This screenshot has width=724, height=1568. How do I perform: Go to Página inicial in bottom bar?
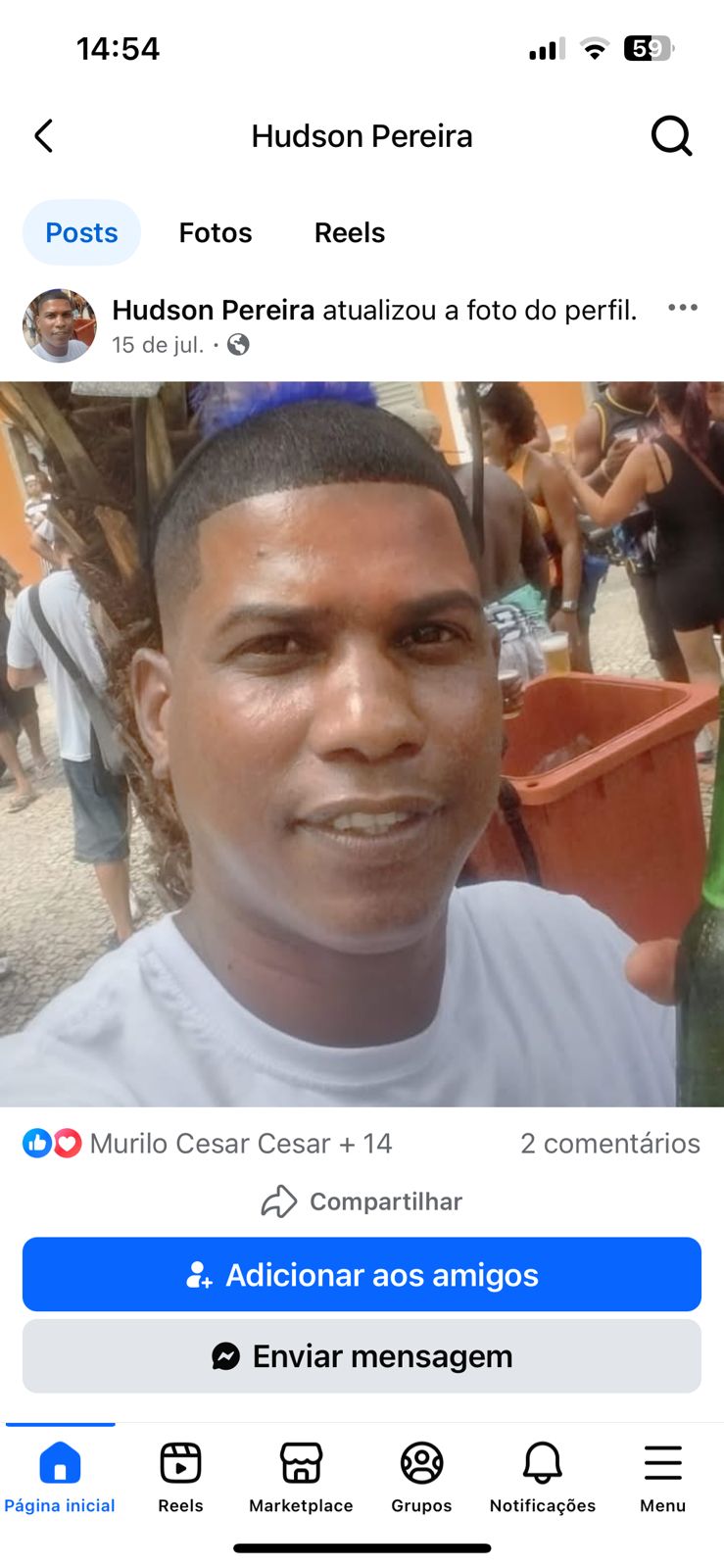(x=60, y=1476)
